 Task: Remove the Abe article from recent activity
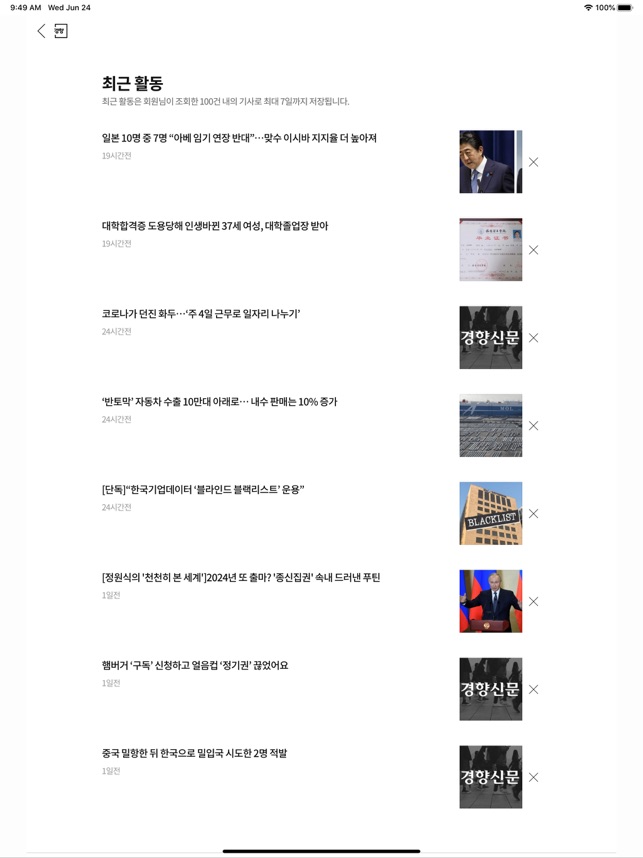(x=533, y=162)
